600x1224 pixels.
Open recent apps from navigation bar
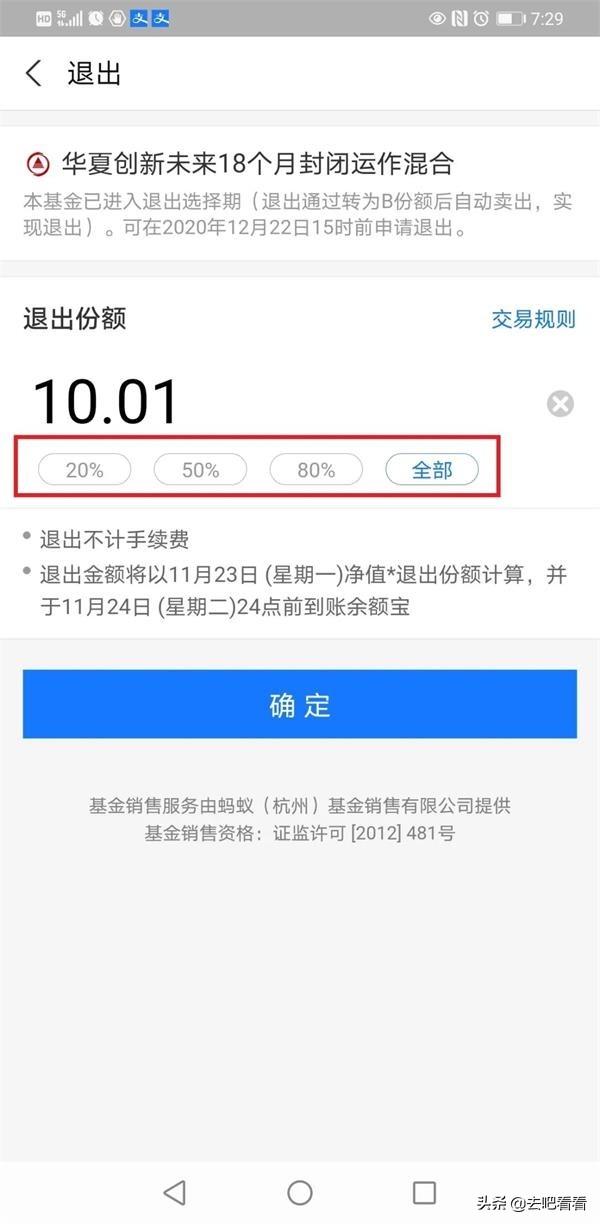tap(424, 1192)
